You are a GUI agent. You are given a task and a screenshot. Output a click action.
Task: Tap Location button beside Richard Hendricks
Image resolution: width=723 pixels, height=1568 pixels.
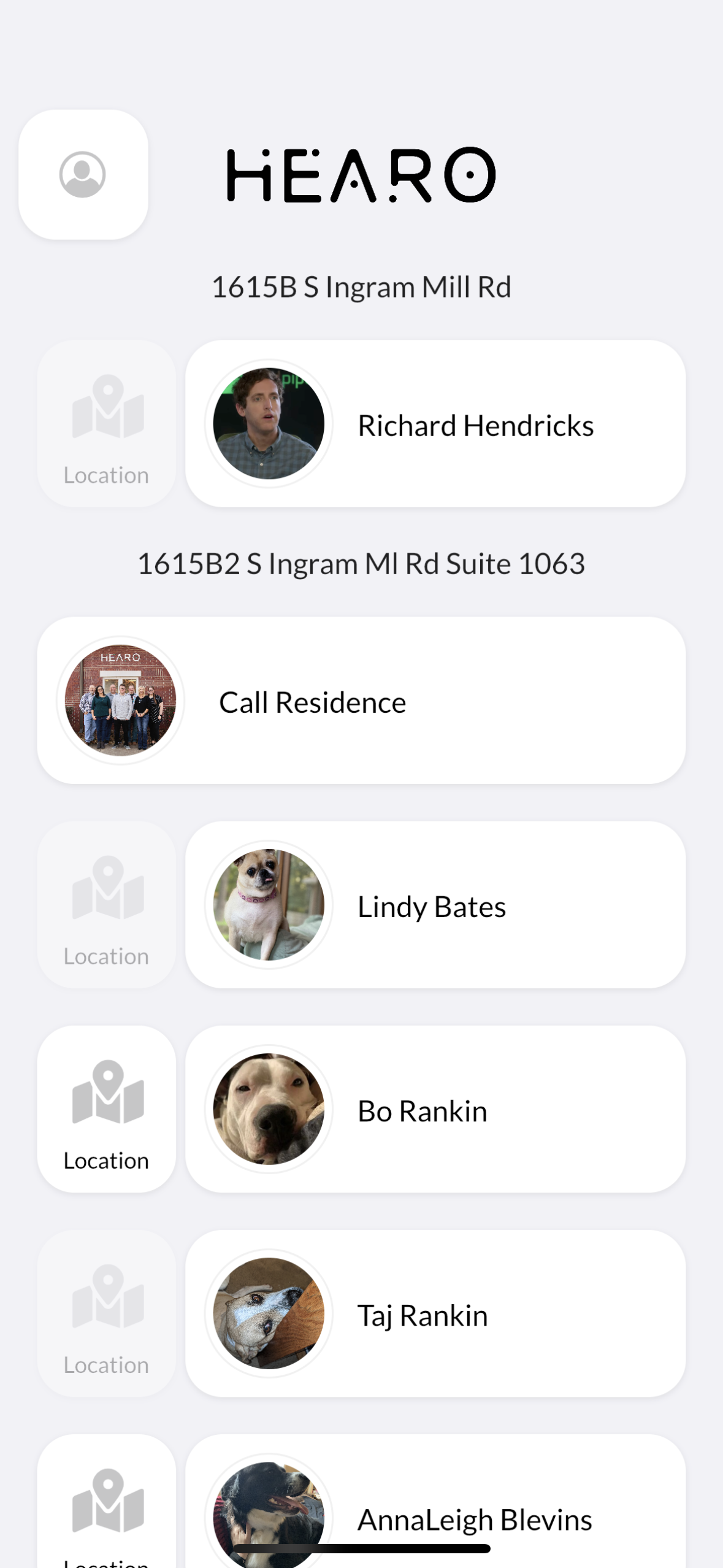click(107, 424)
